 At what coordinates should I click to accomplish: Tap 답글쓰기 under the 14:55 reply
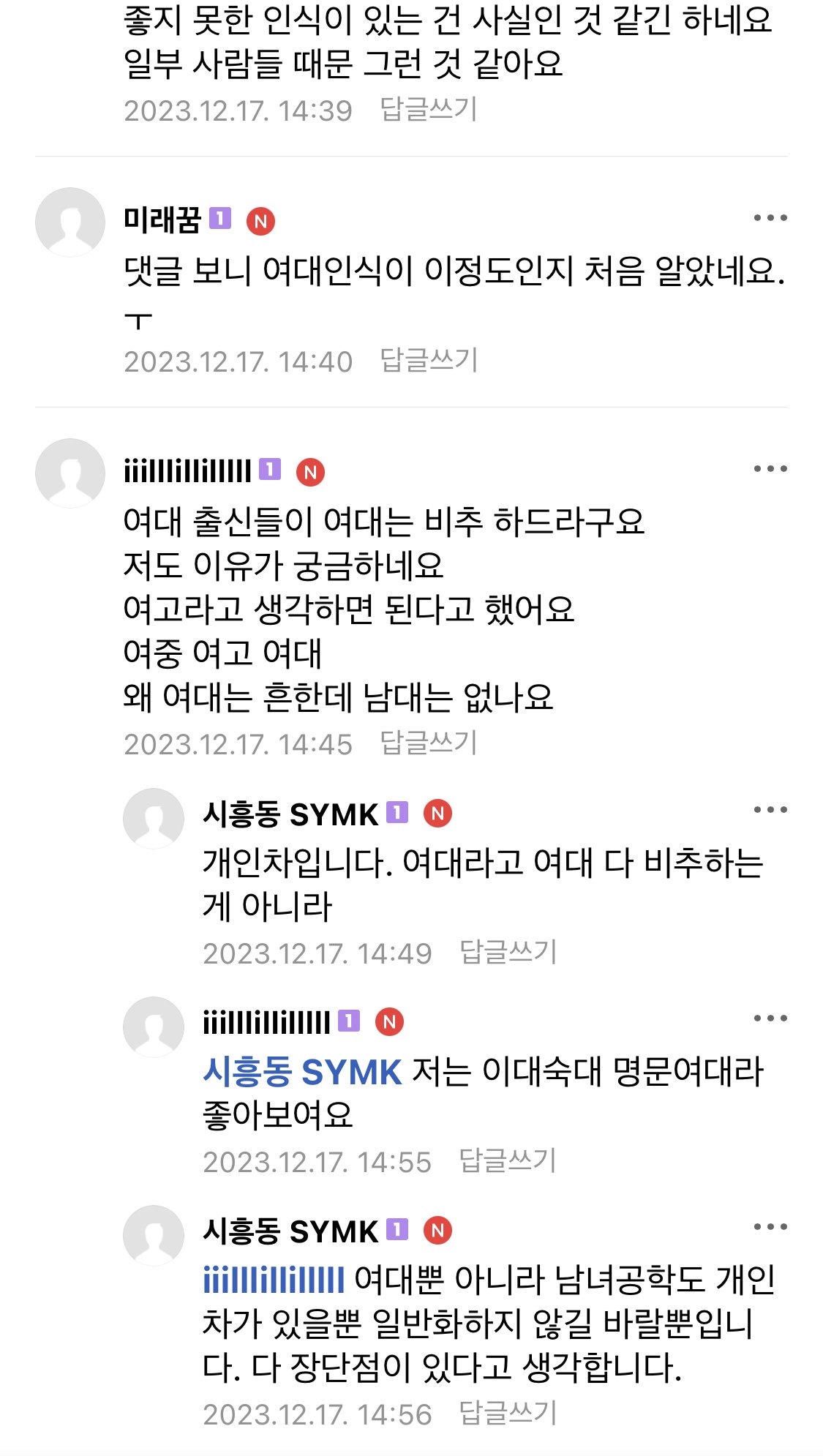click(508, 1161)
